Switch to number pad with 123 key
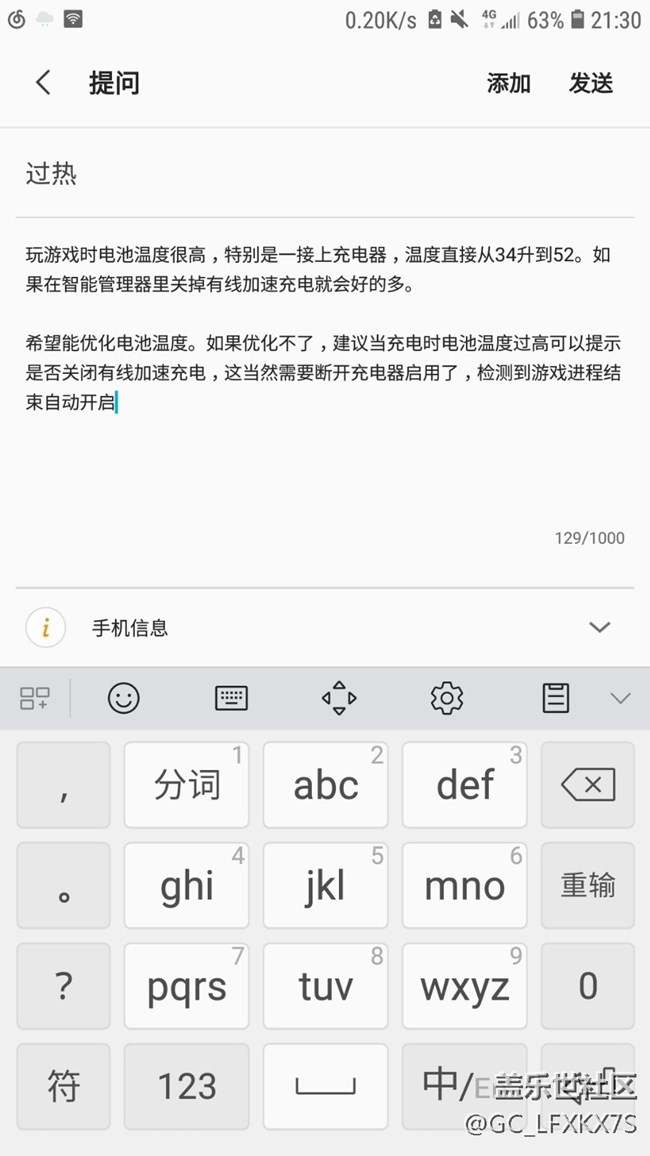Screen dimensions: 650x1156 (186, 1086)
